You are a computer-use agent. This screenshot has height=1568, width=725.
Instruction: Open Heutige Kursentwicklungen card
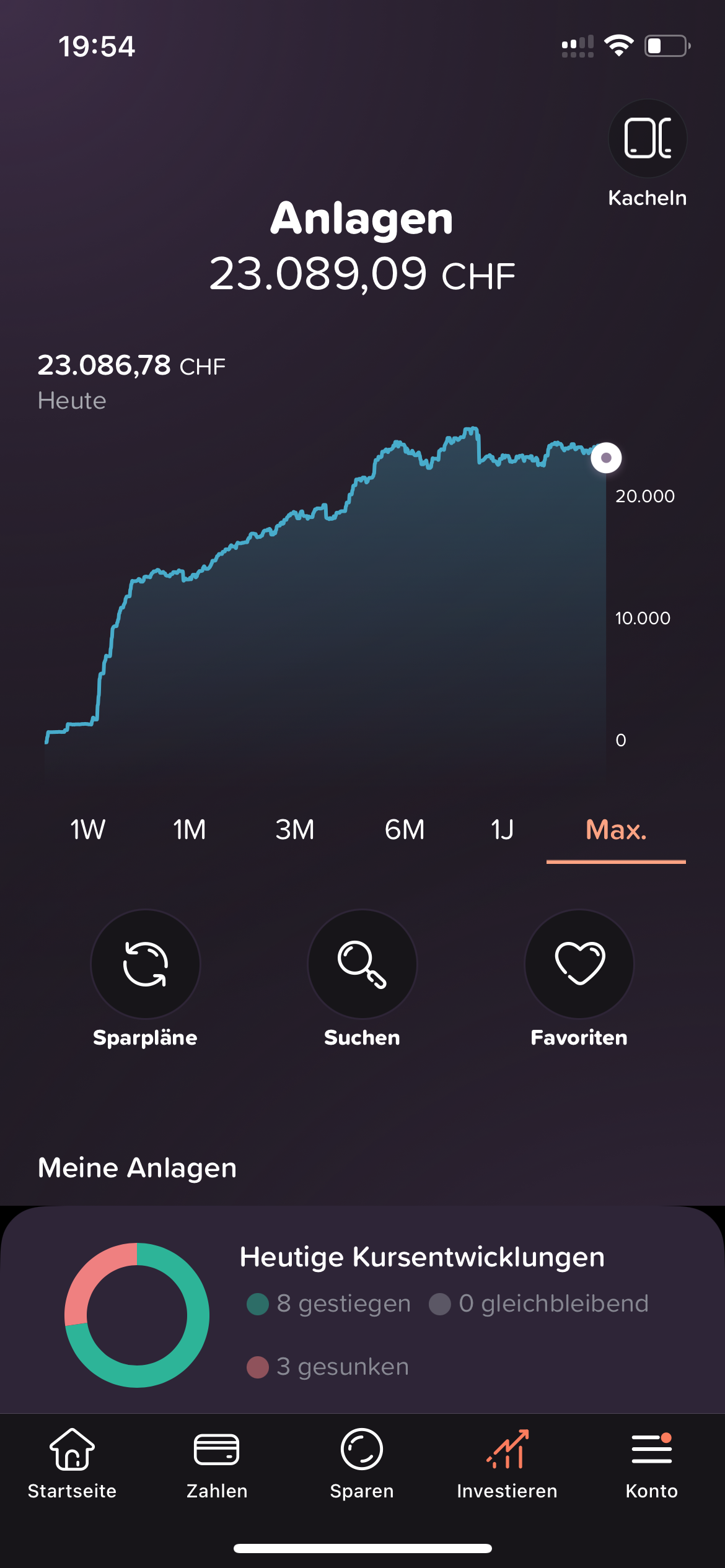362,1310
